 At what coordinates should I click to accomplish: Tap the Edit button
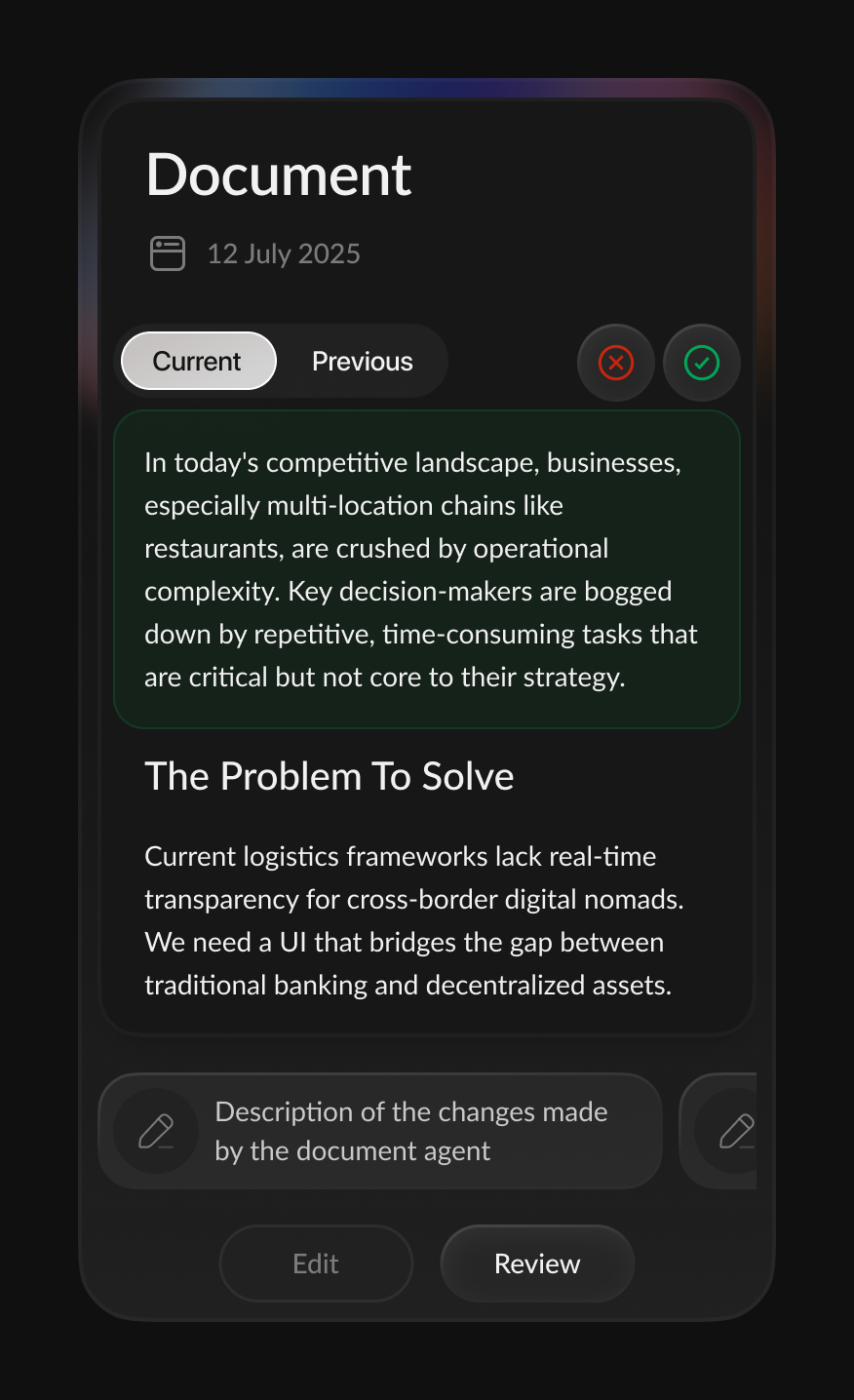click(x=316, y=1264)
